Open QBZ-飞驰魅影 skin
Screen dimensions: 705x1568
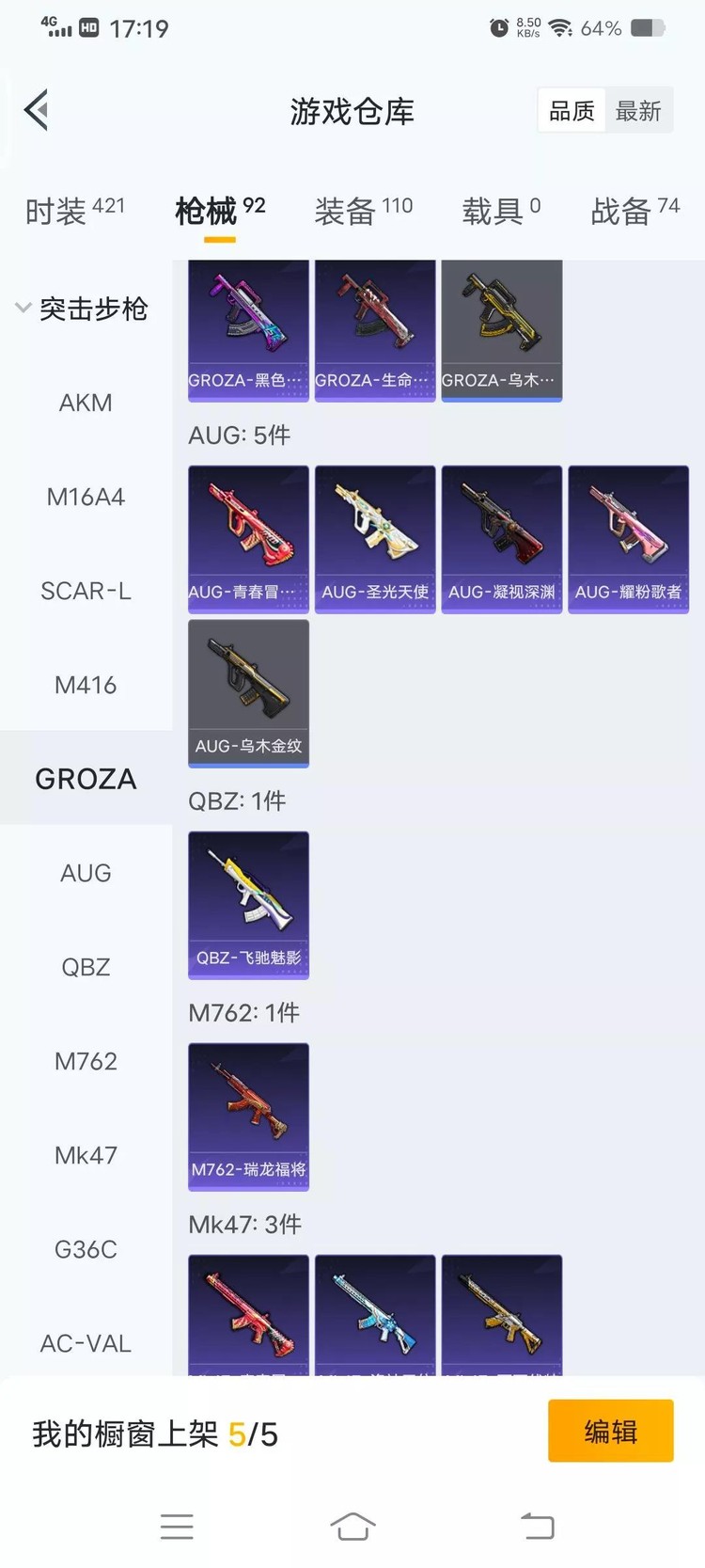click(x=248, y=905)
